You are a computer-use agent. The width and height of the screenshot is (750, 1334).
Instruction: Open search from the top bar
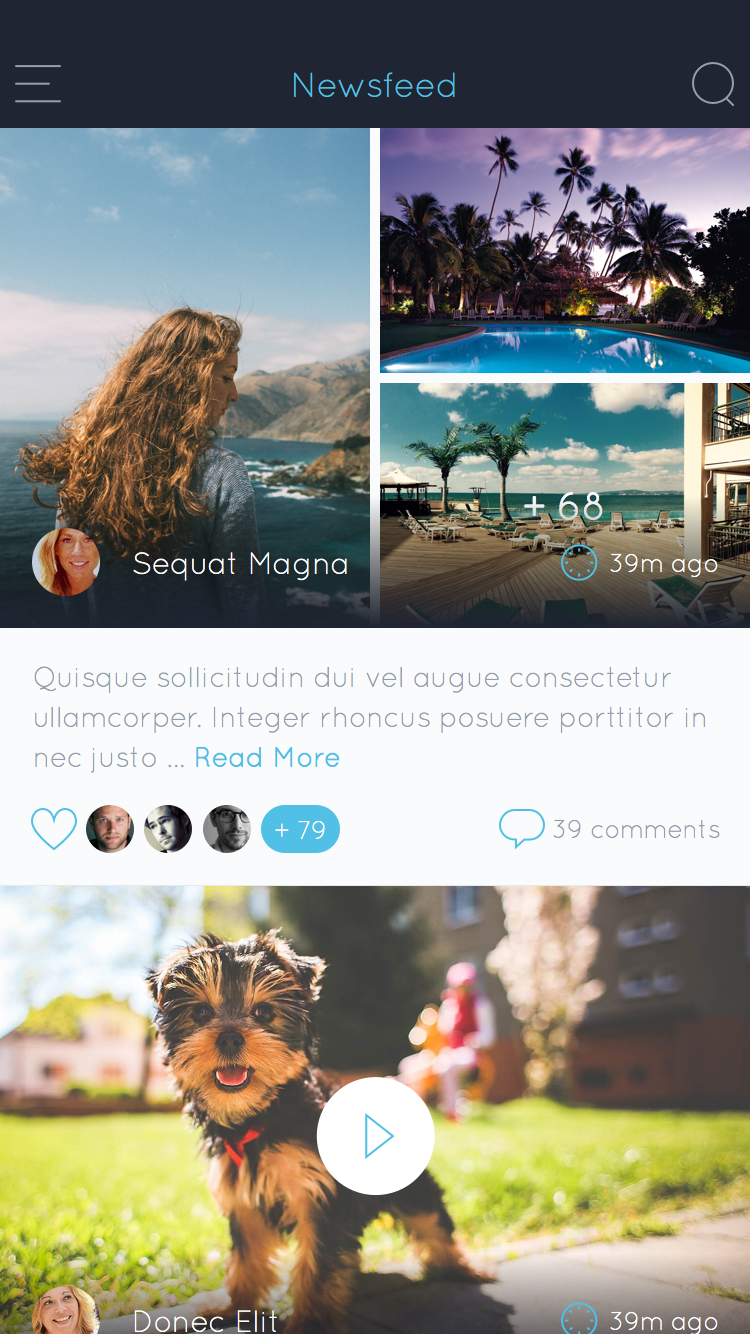713,84
